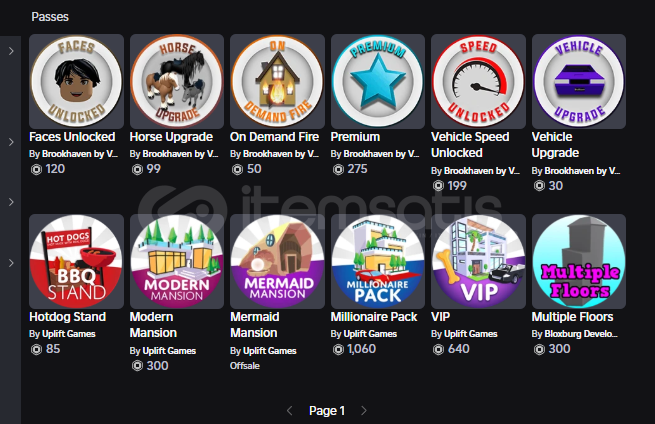Open the Vehicle Speed Unlocked pass
The height and width of the screenshot is (424, 655).
point(477,81)
